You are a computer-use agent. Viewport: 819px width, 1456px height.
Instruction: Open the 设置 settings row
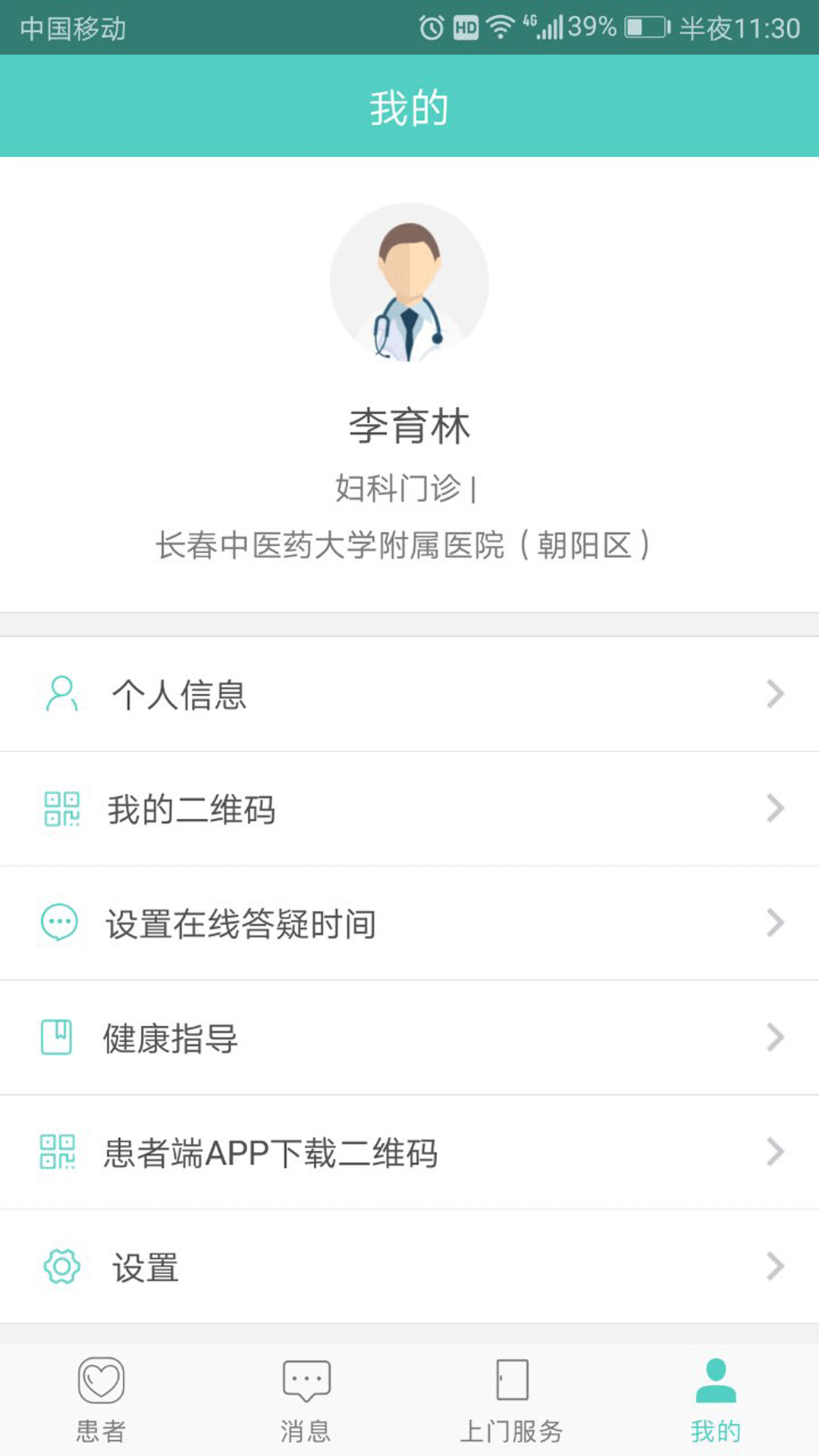(x=409, y=1267)
